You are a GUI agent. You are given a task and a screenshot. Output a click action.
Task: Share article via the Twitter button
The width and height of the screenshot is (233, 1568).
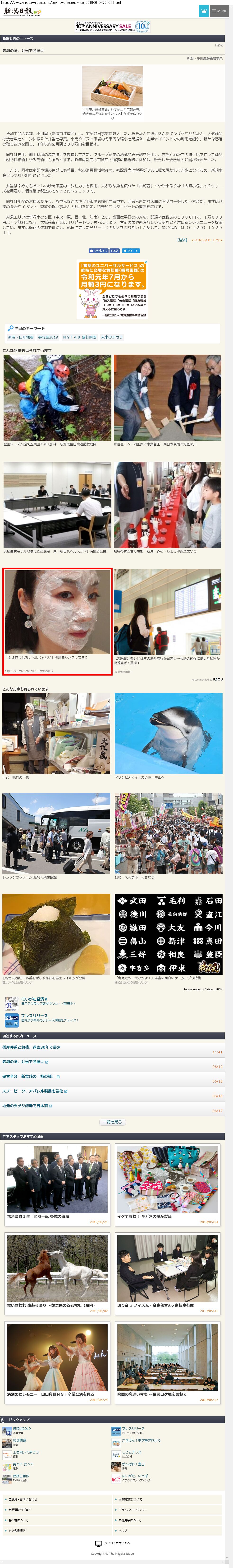131,250
